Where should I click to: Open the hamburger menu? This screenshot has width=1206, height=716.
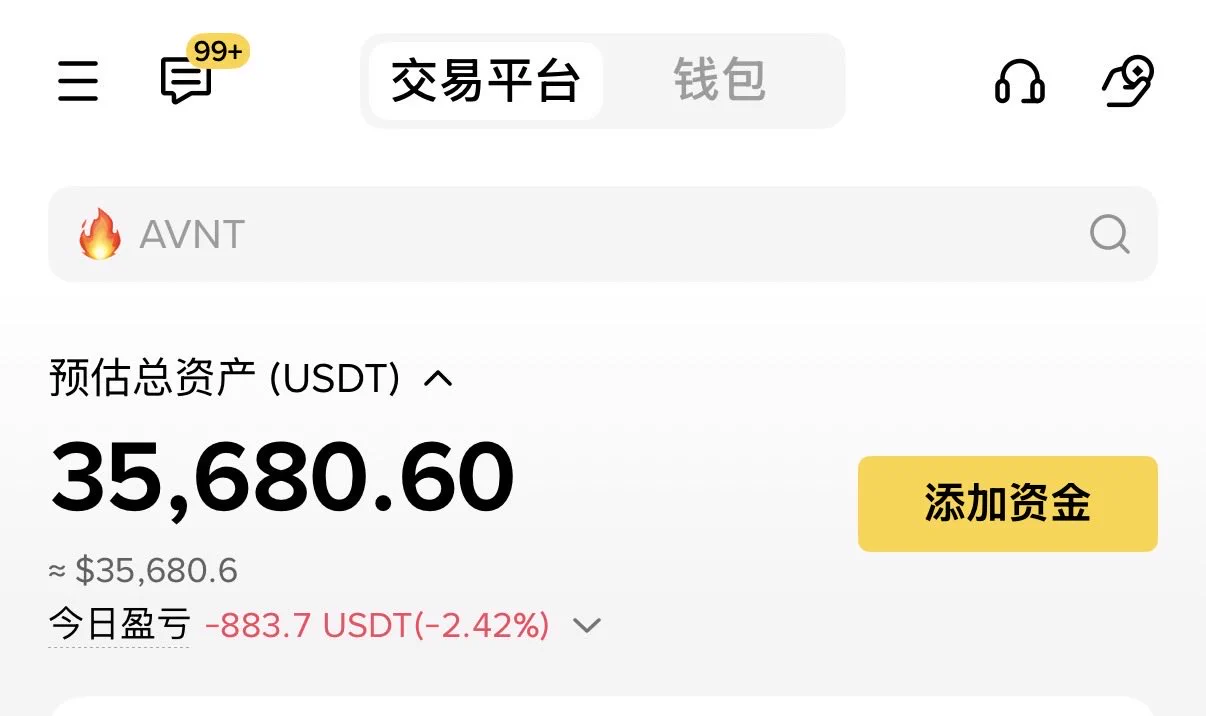tap(78, 81)
